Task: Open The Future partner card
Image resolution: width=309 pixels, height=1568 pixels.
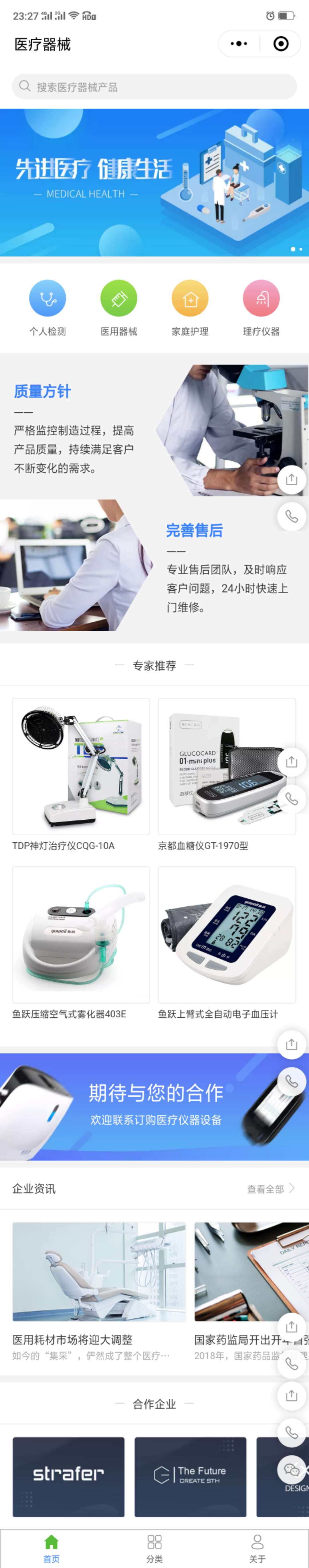Action: point(190,1477)
